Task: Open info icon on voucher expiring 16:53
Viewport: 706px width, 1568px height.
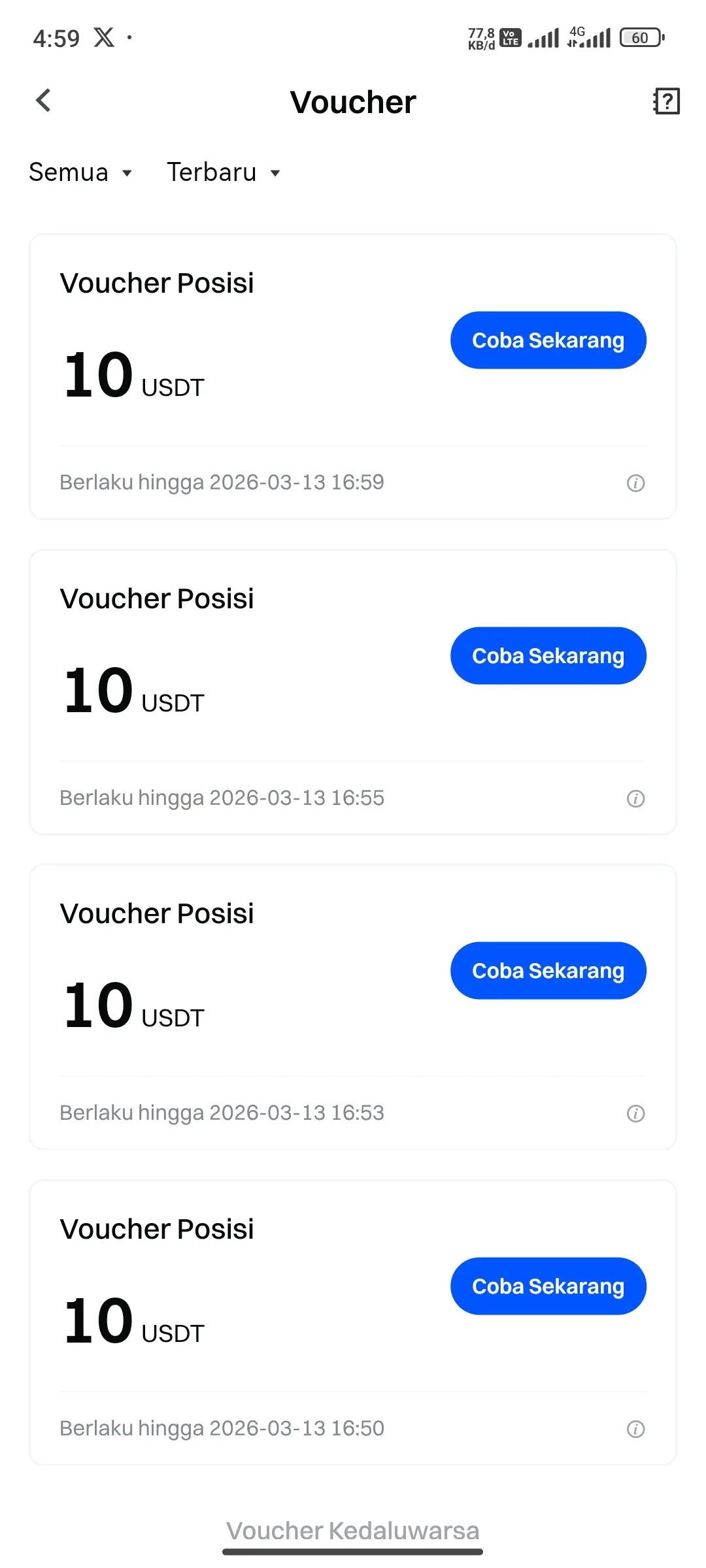Action: tap(635, 1113)
